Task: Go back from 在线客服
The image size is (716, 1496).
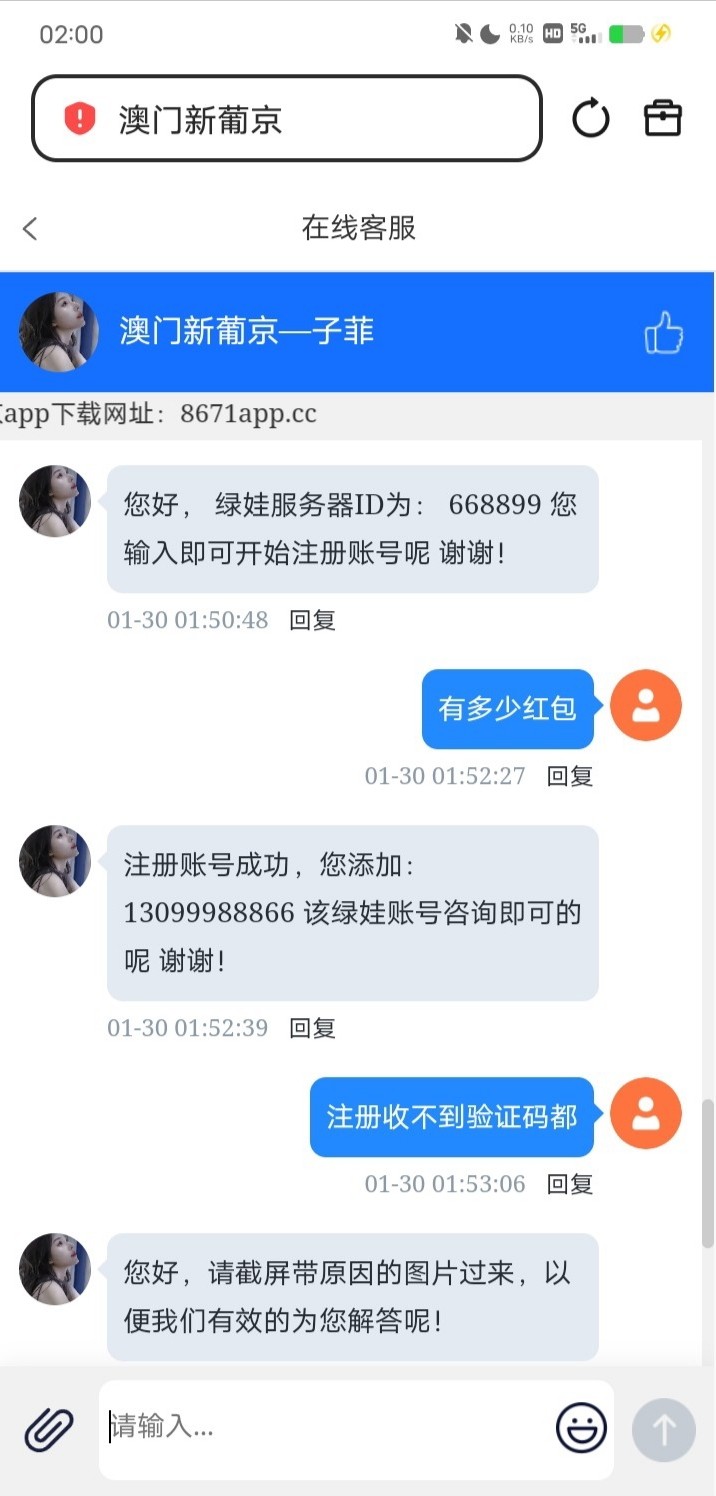Action: pyautogui.click(x=30, y=228)
